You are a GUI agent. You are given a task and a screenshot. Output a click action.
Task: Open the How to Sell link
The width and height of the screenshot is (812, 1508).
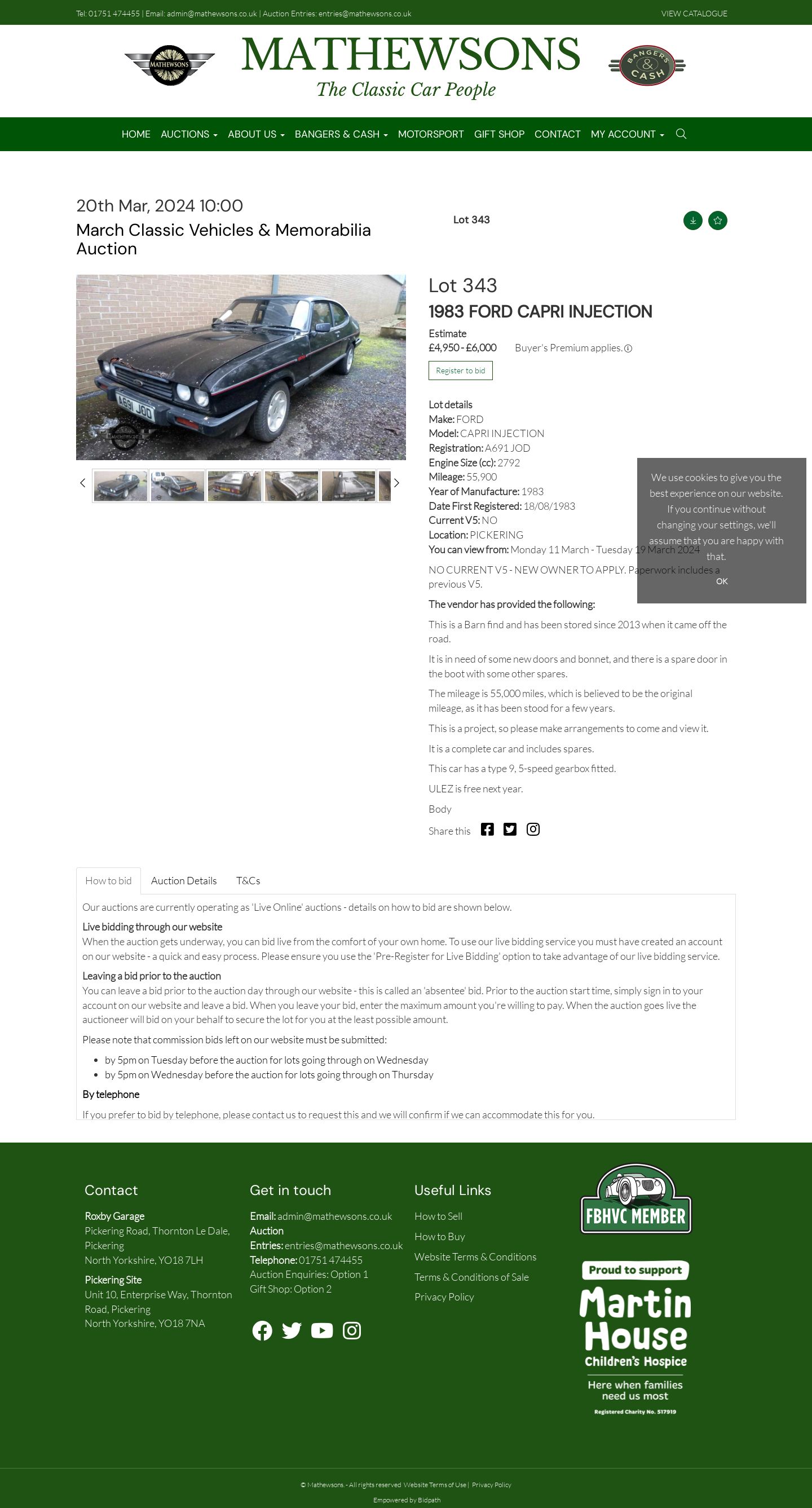click(x=439, y=1216)
